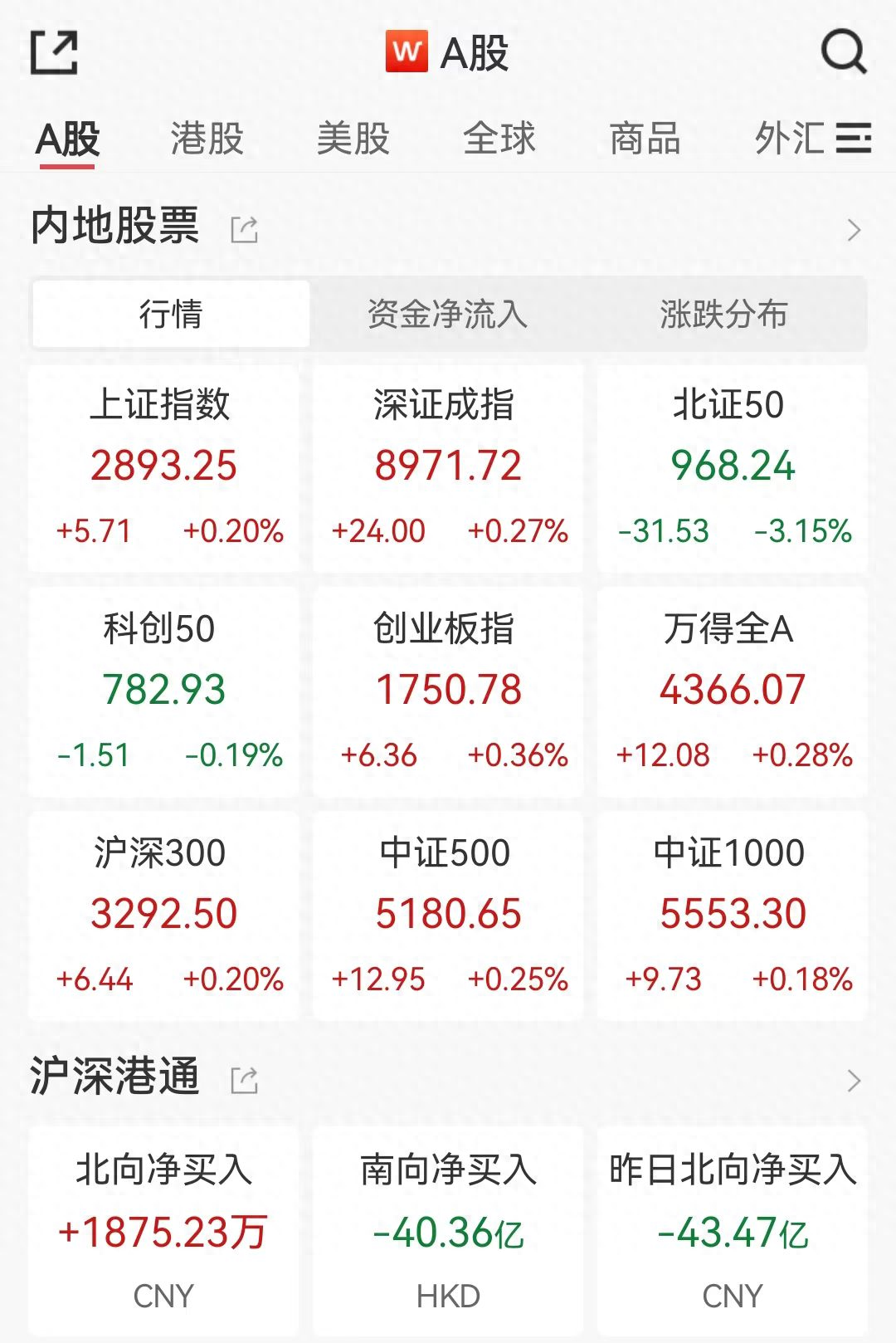
Task: Open the 外汇 market tab
Action: (x=786, y=139)
